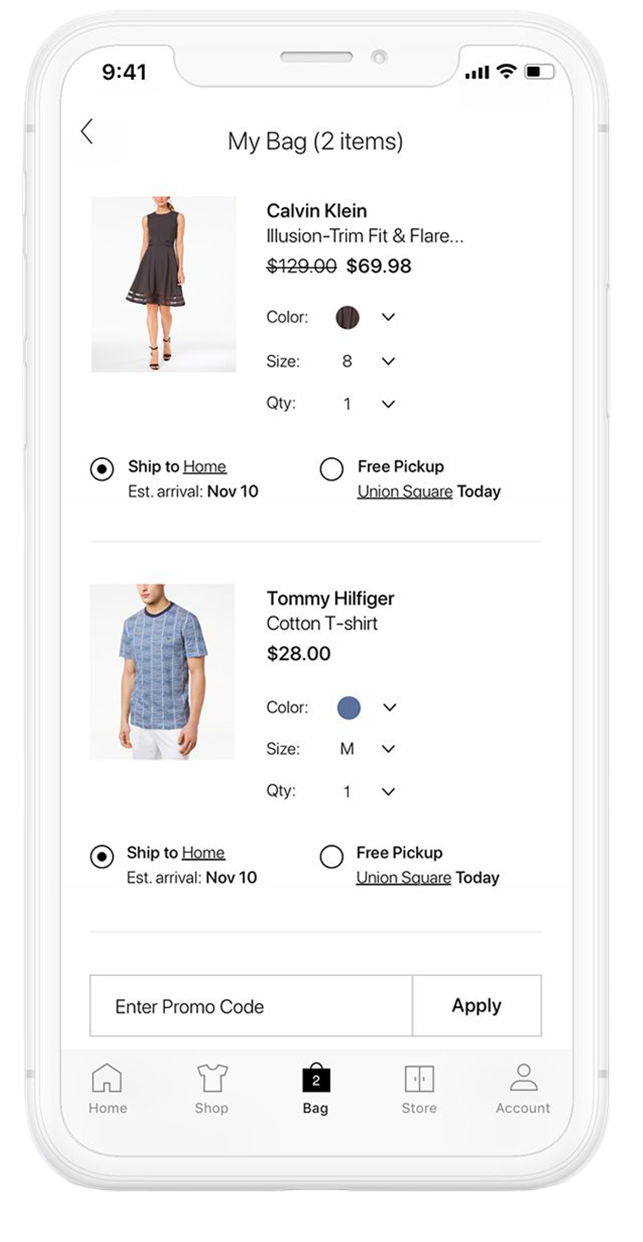Select Ship to Home for Calvin Klein
The height and width of the screenshot is (1242, 643).
point(102,469)
